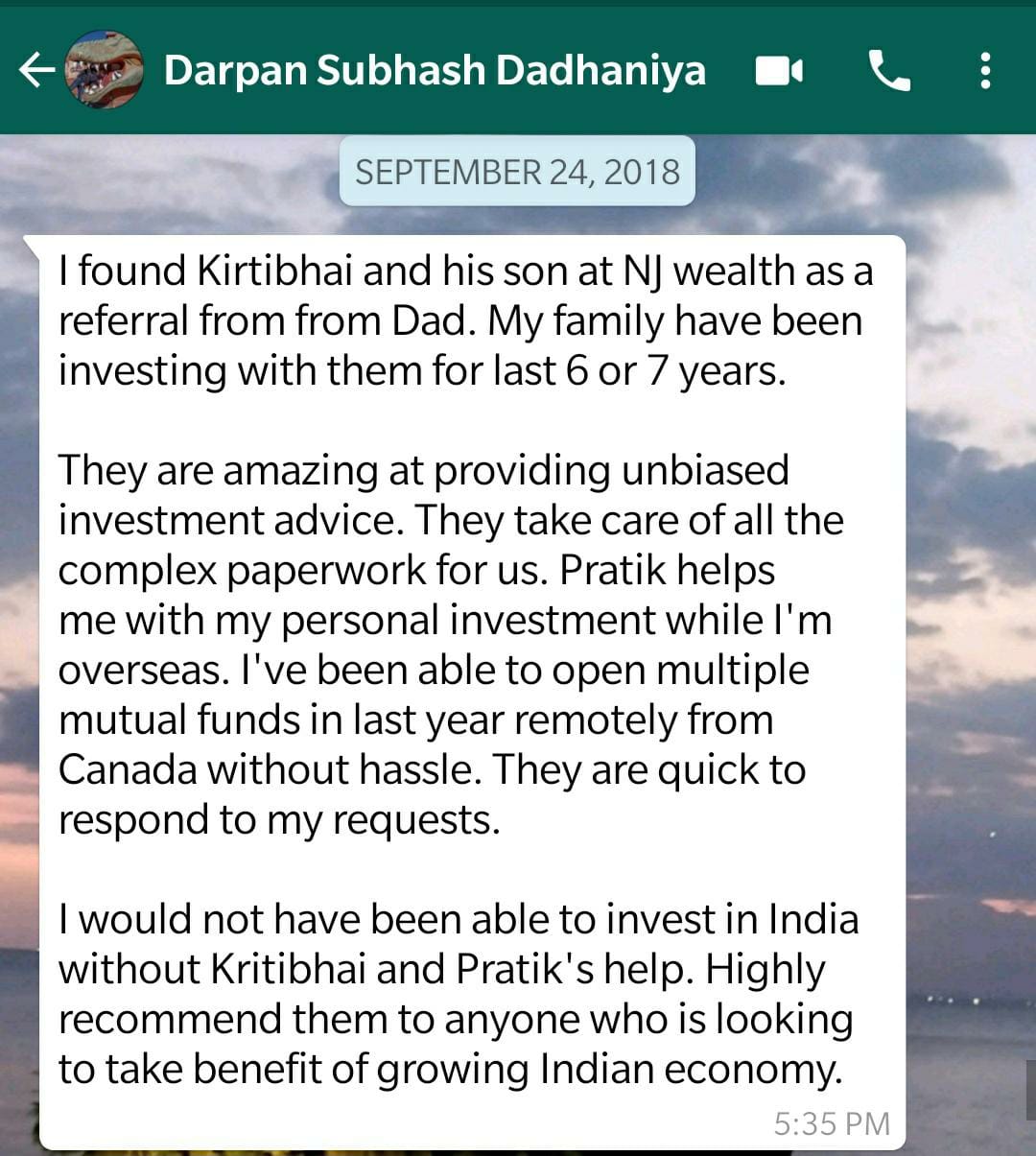The width and height of the screenshot is (1036, 1156).
Task: Open Darpan Subhash Dadhaniya's profile picture
Action: [104, 70]
